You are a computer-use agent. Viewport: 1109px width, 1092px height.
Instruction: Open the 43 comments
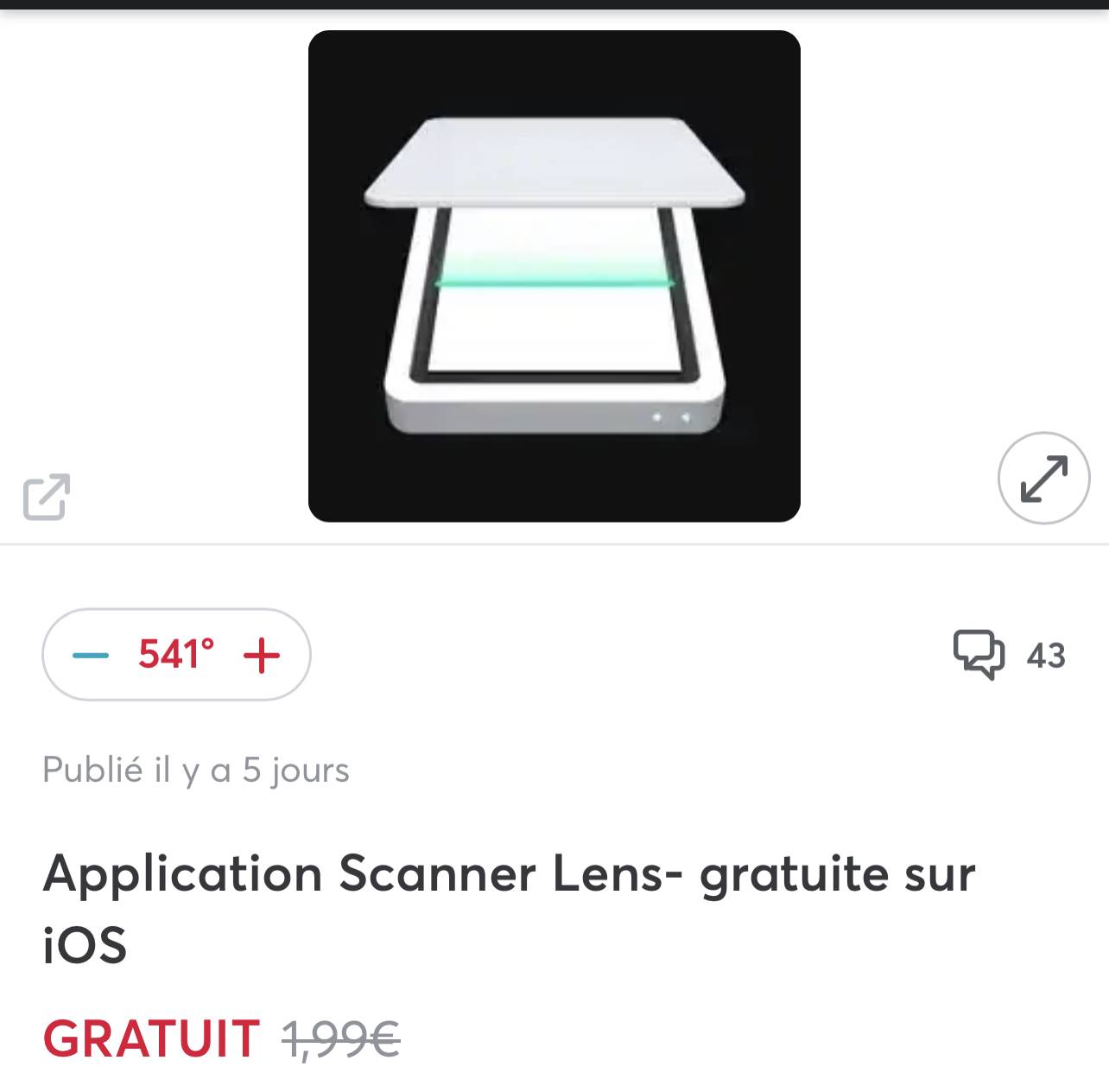point(1009,655)
